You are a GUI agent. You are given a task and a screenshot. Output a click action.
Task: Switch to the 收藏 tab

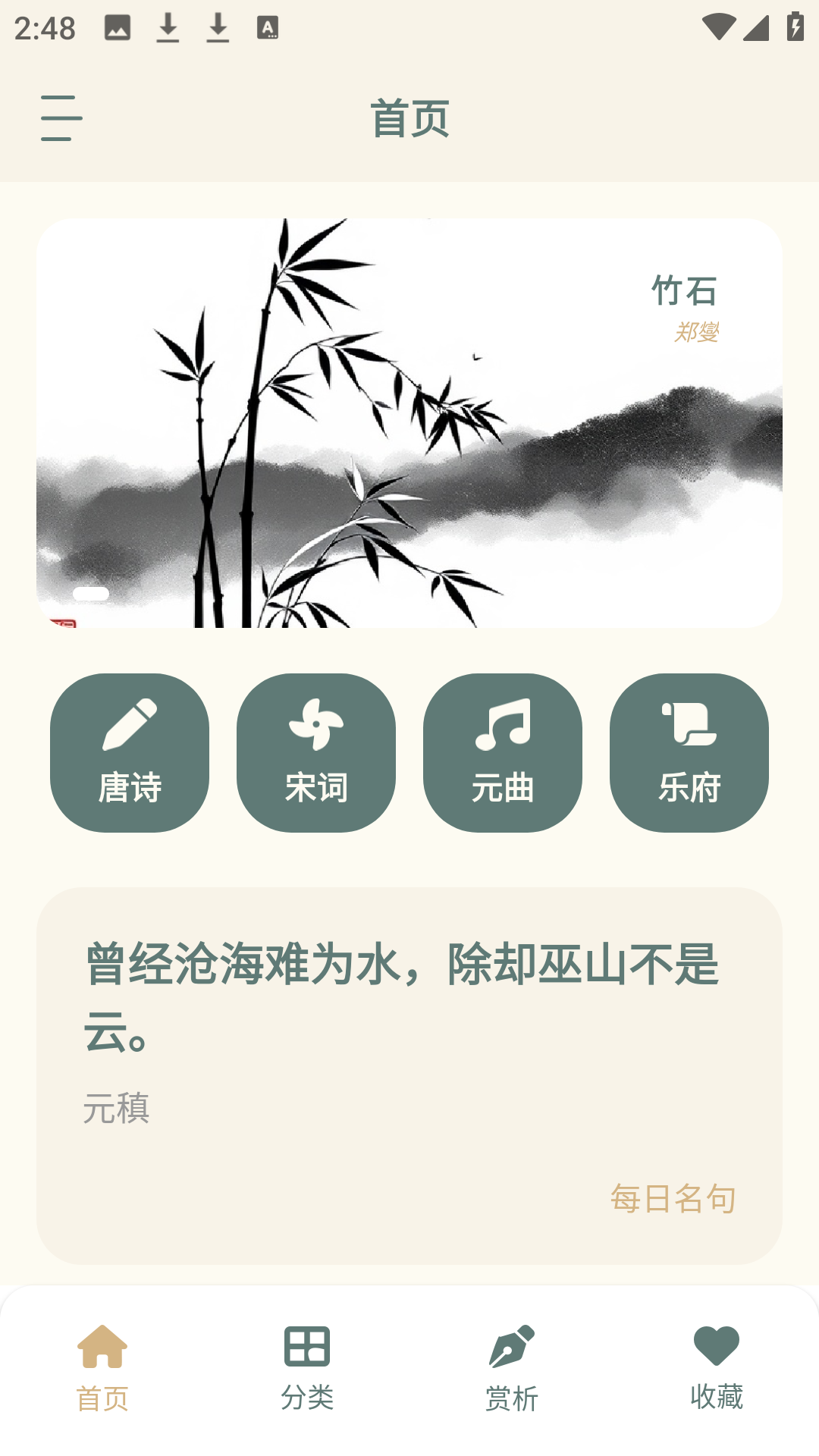(717, 1365)
